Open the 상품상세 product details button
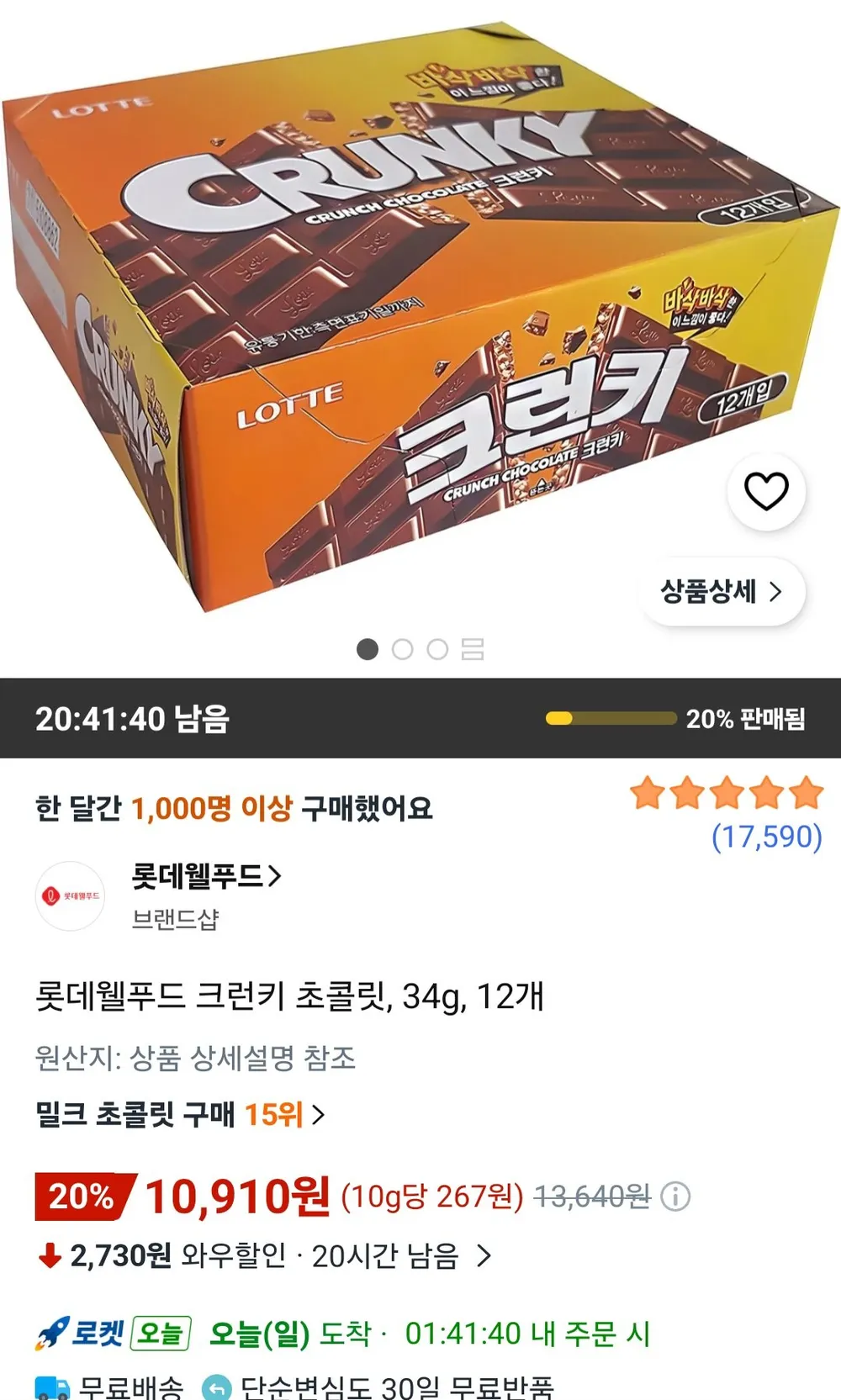Viewport: 841px width, 1400px height. click(x=723, y=591)
